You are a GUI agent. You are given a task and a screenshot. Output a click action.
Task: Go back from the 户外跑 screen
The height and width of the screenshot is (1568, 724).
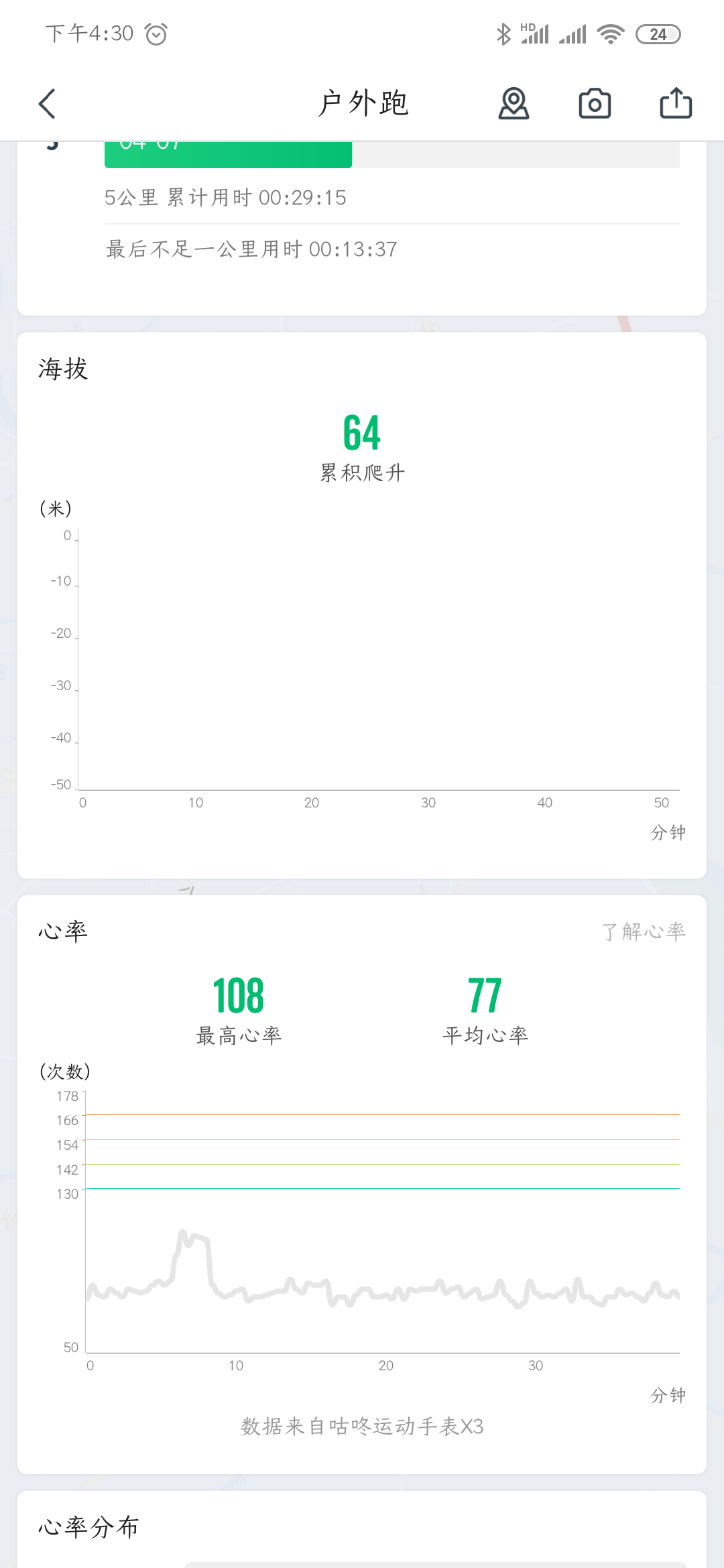coord(47,104)
